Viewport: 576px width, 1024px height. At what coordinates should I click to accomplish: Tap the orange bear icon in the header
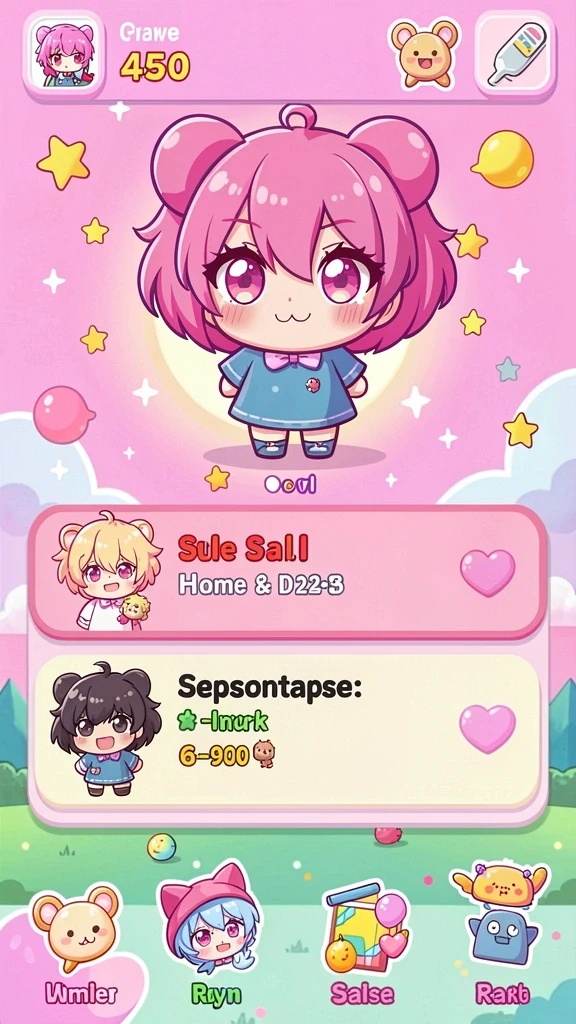(424, 53)
